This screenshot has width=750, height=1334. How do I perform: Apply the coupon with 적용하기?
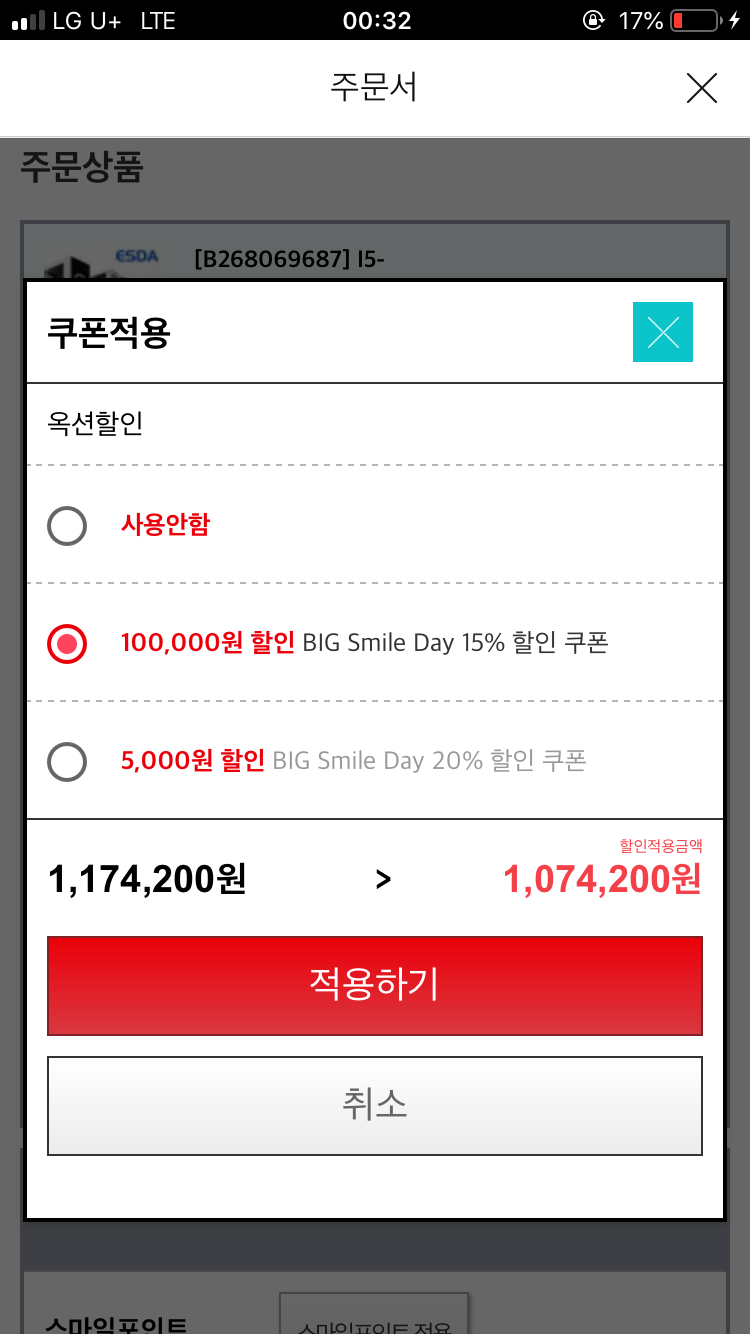pos(374,985)
